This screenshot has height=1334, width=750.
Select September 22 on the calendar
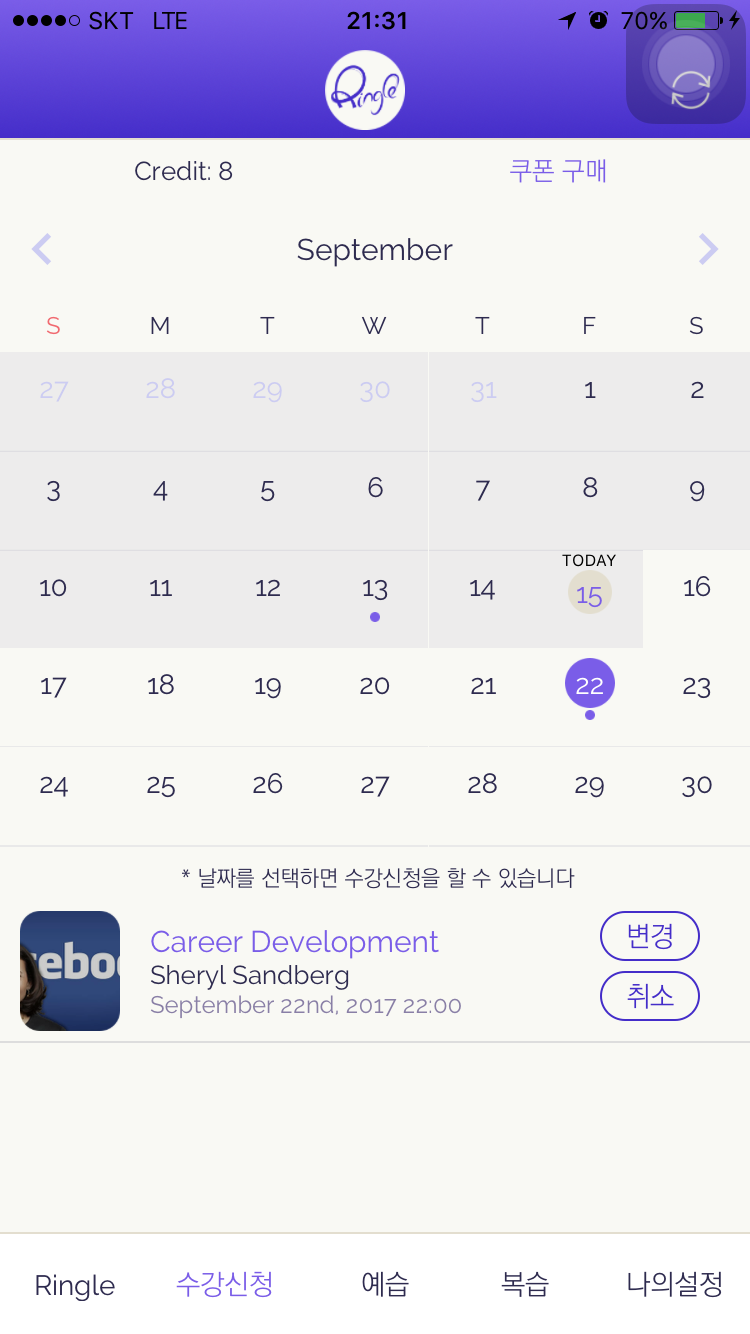coord(589,685)
